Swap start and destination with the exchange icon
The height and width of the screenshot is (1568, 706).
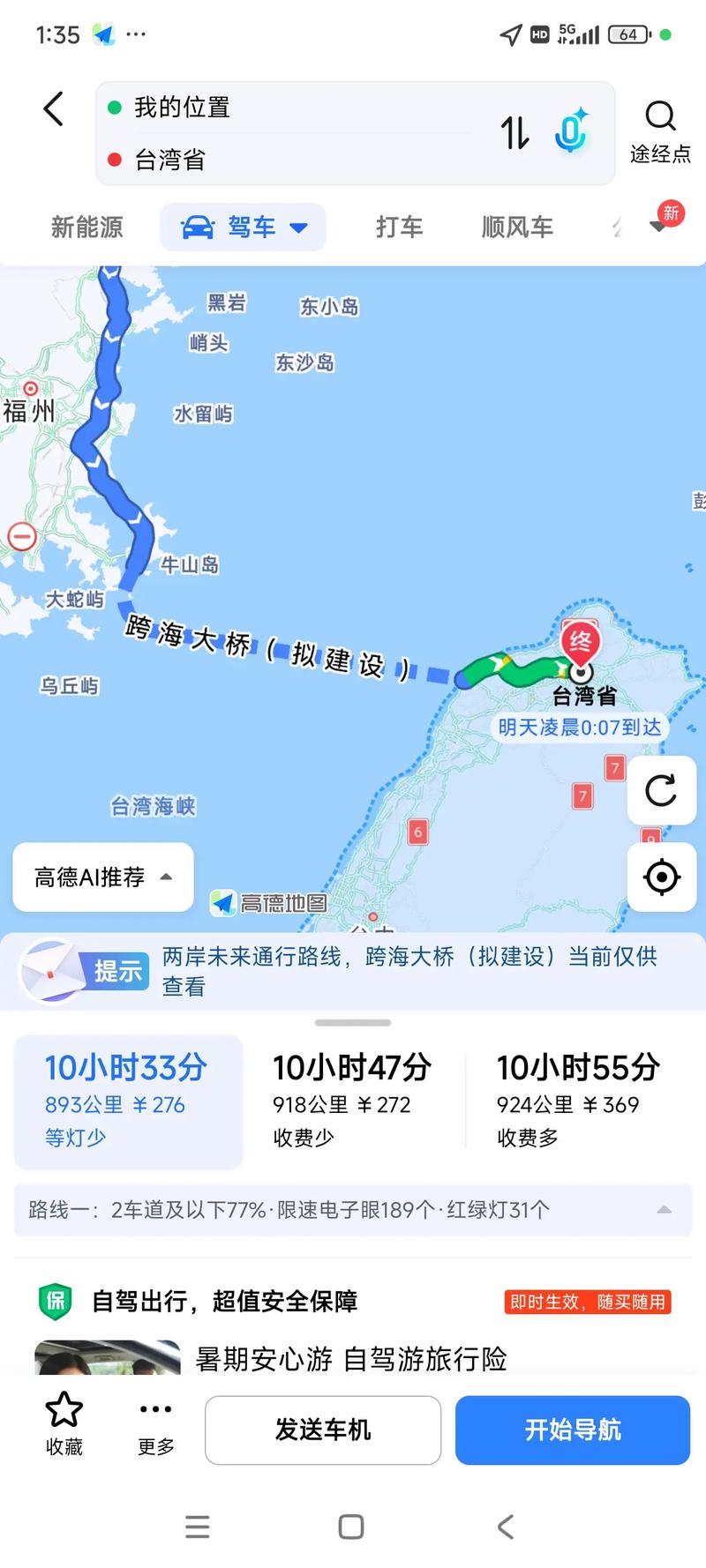pyautogui.click(x=515, y=134)
